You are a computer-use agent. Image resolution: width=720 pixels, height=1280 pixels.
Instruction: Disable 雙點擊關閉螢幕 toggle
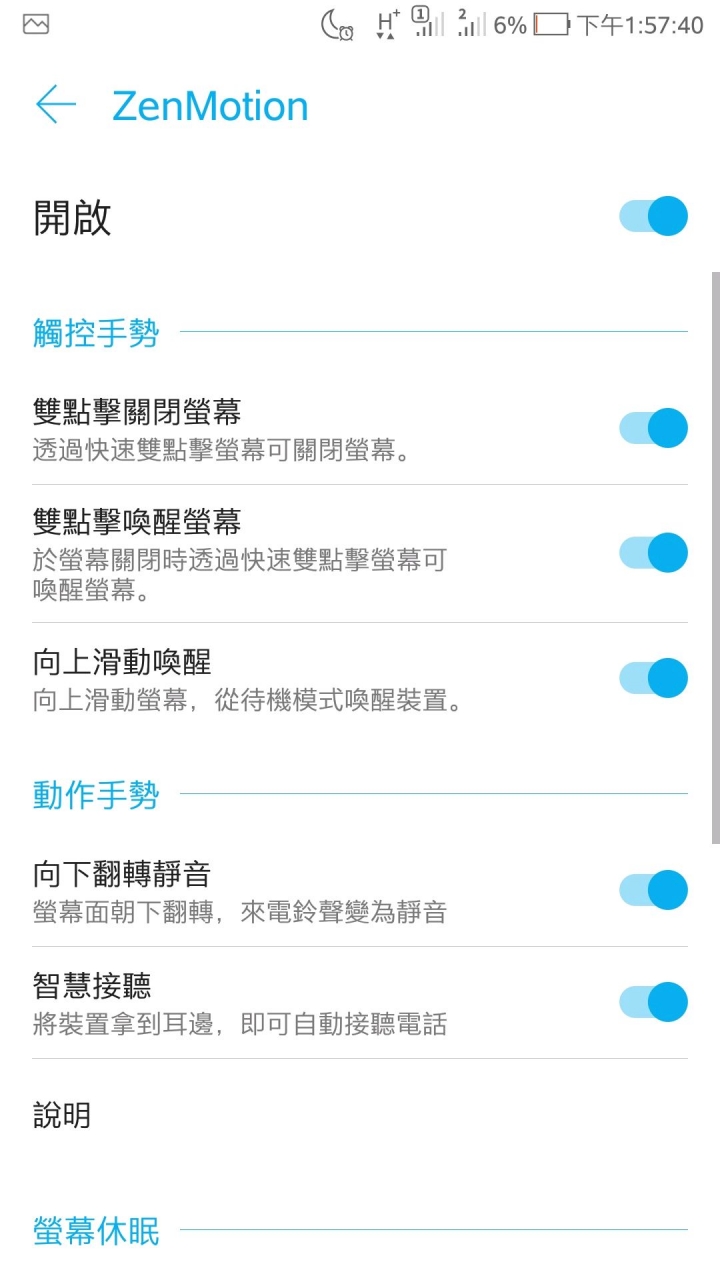[653, 428]
